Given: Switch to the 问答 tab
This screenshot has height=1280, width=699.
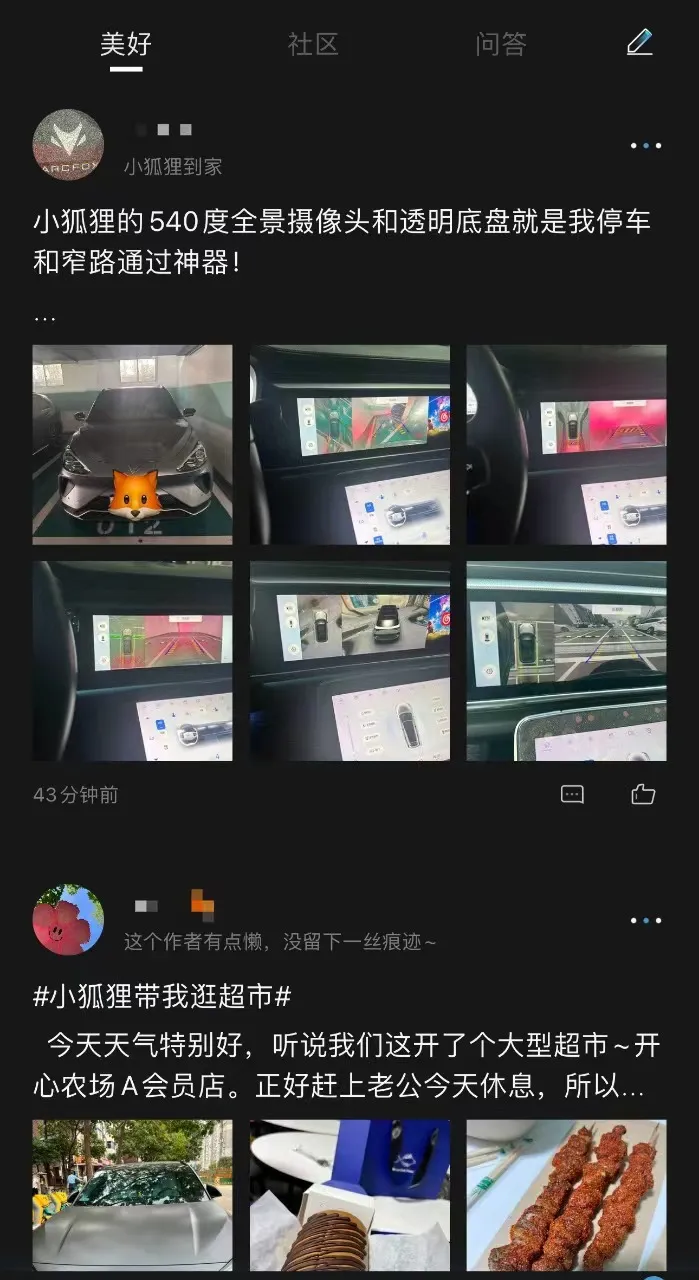Looking at the screenshot, I should pyautogui.click(x=500, y=44).
